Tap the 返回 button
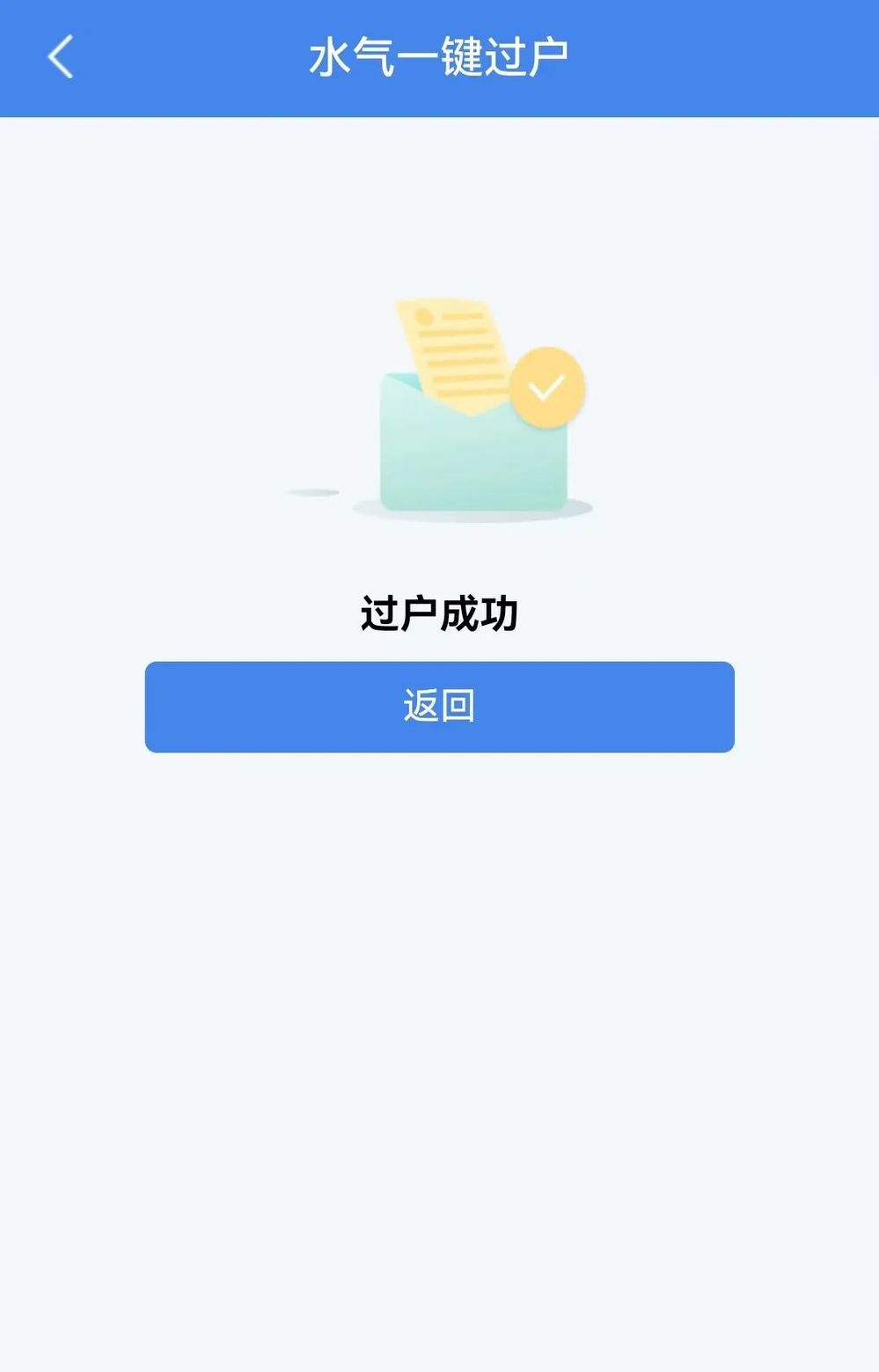Viewport: 879px width, 1372px height. pyautogui.click(x=439, y=707)
